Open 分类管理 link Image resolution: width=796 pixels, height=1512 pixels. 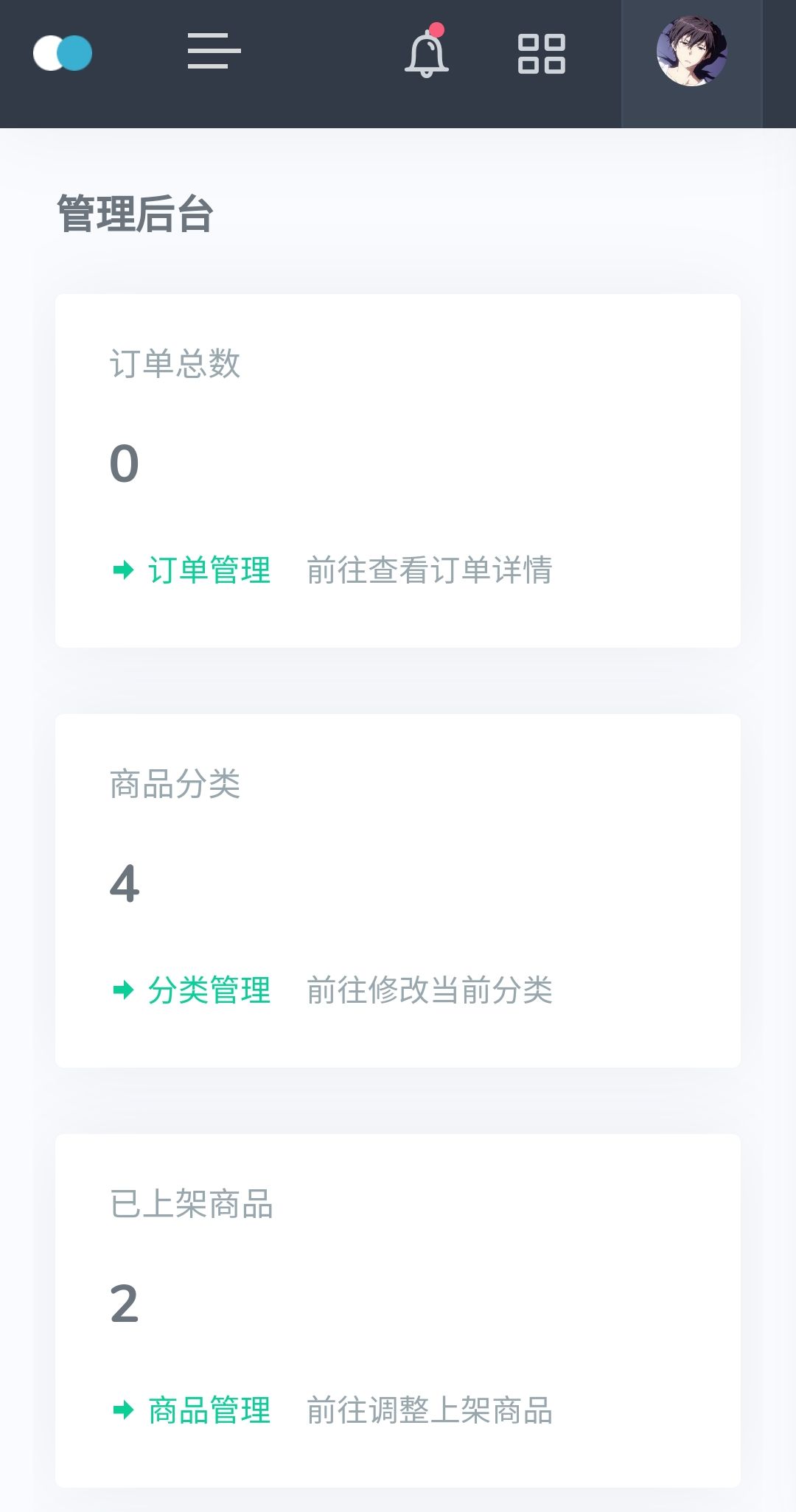pyautogui.click(x=209, y=990)
